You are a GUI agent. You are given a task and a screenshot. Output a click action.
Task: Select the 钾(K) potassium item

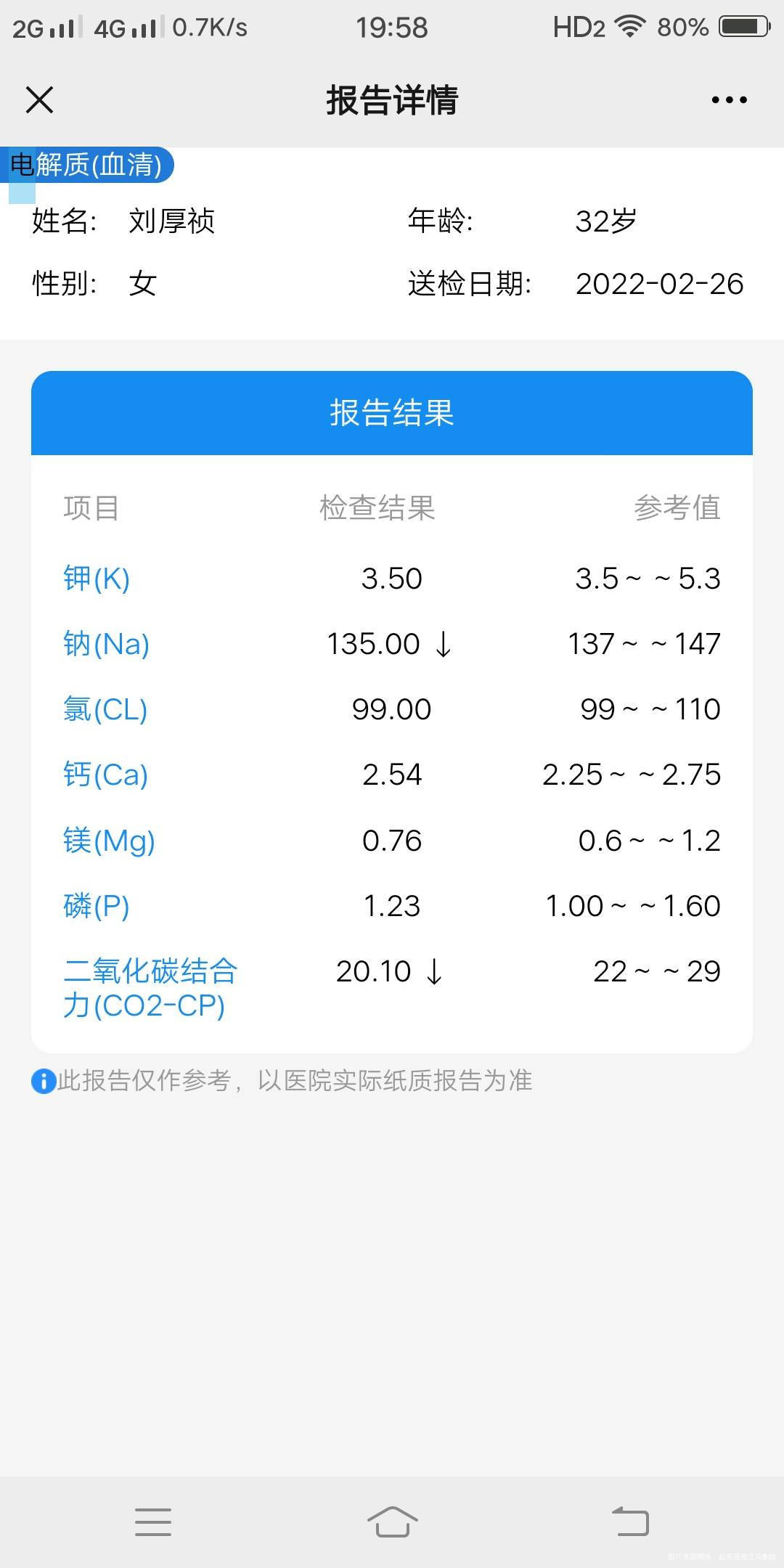point(96,579)
